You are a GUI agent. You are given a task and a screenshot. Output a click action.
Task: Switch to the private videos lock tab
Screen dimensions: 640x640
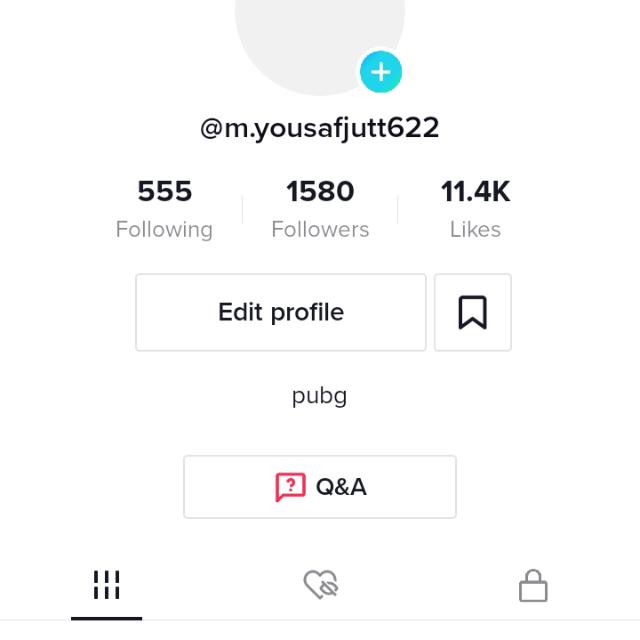click(x=533, y=585)
